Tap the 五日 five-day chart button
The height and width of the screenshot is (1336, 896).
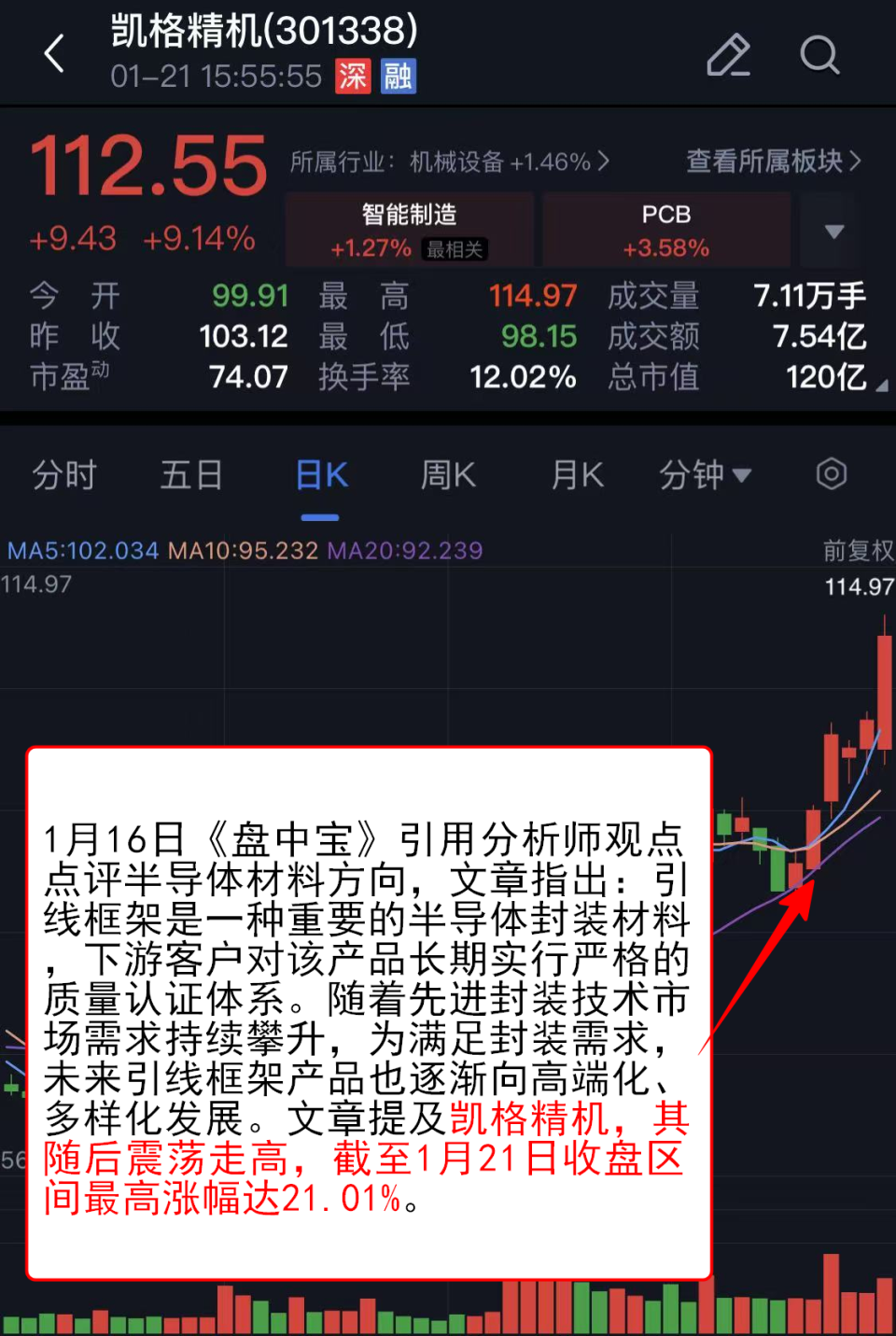pos(190,475)
